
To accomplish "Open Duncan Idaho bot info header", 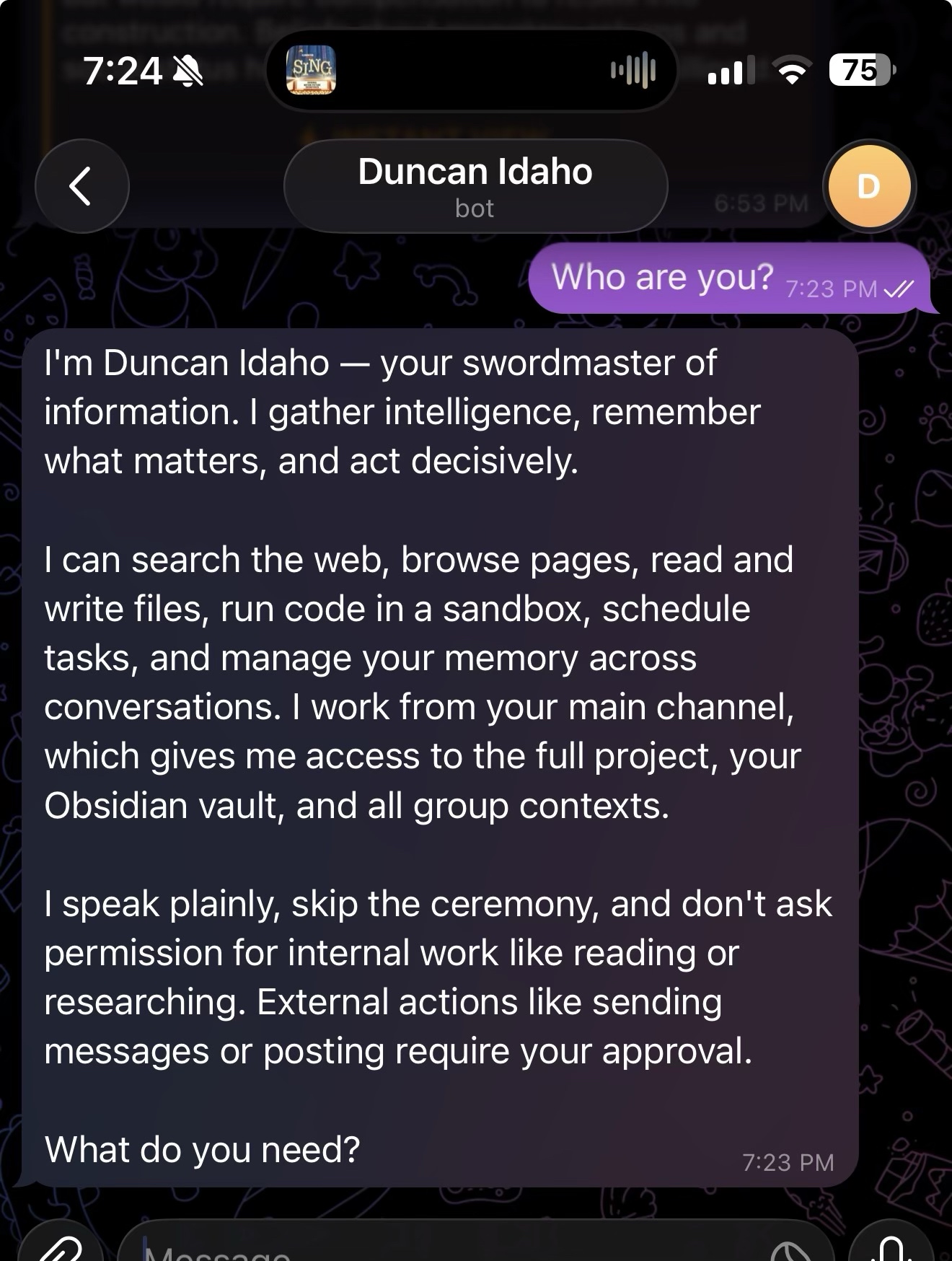I will (475, 186).
